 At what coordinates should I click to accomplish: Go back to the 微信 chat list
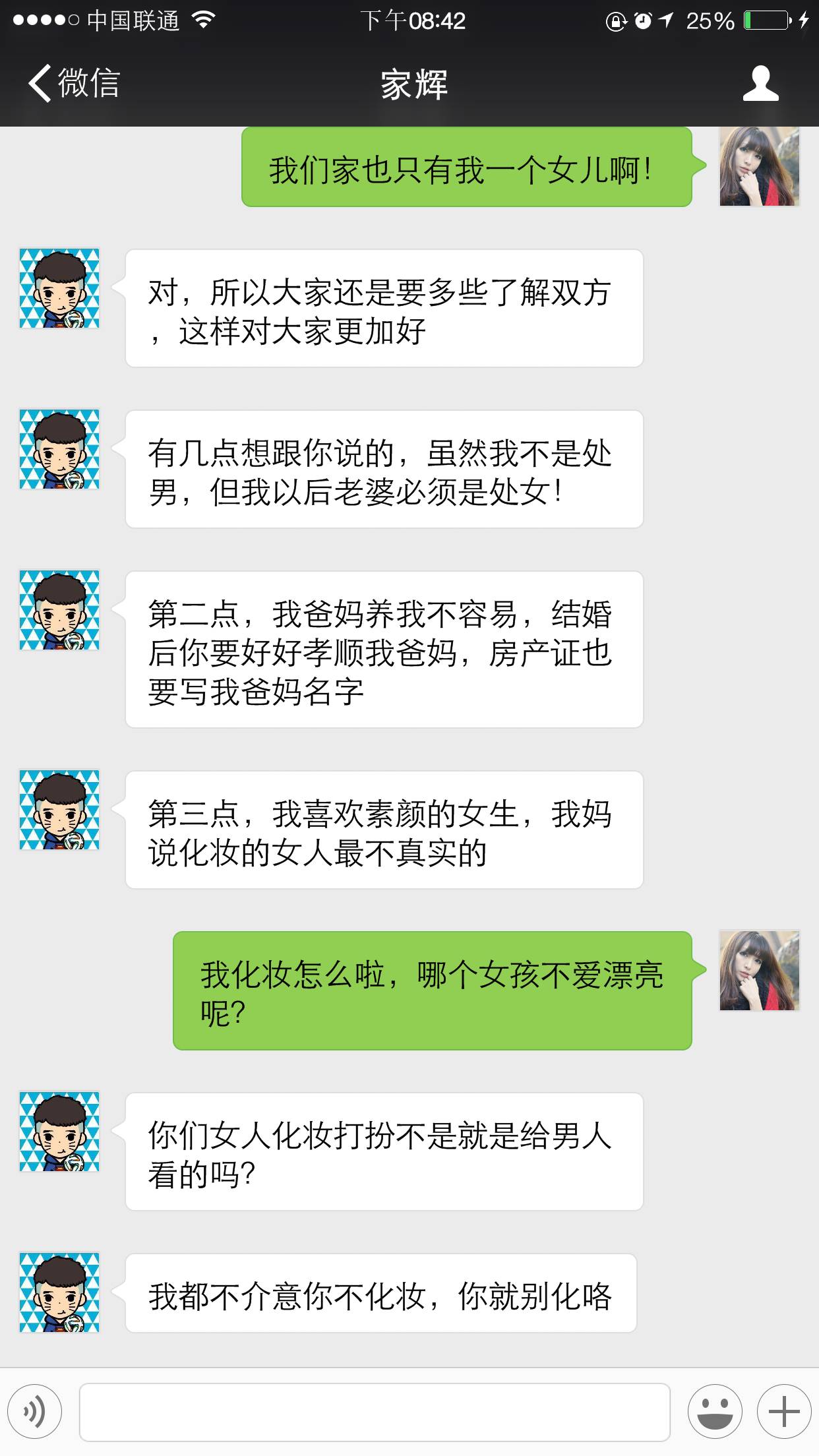click(x=74, y=84)
